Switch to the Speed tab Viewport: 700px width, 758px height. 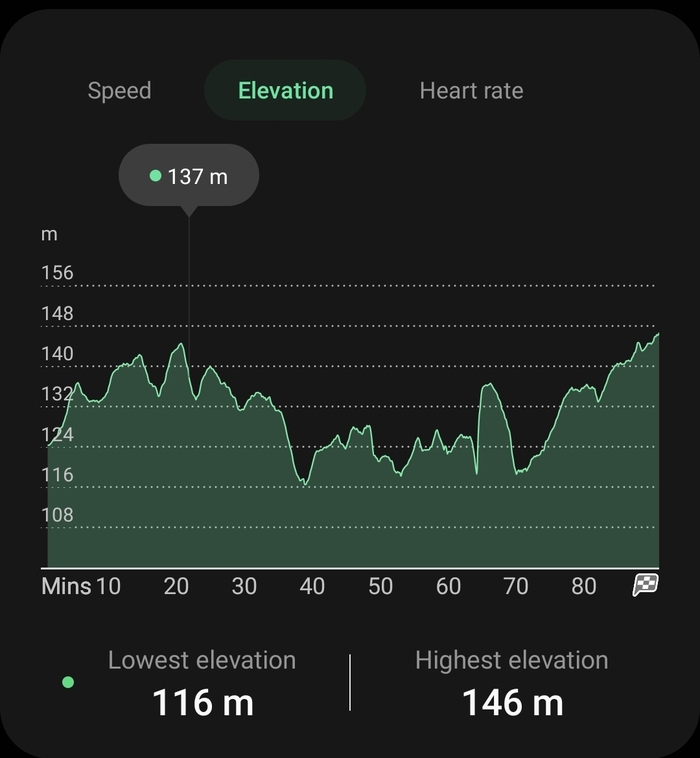click(x=119, y=91)
